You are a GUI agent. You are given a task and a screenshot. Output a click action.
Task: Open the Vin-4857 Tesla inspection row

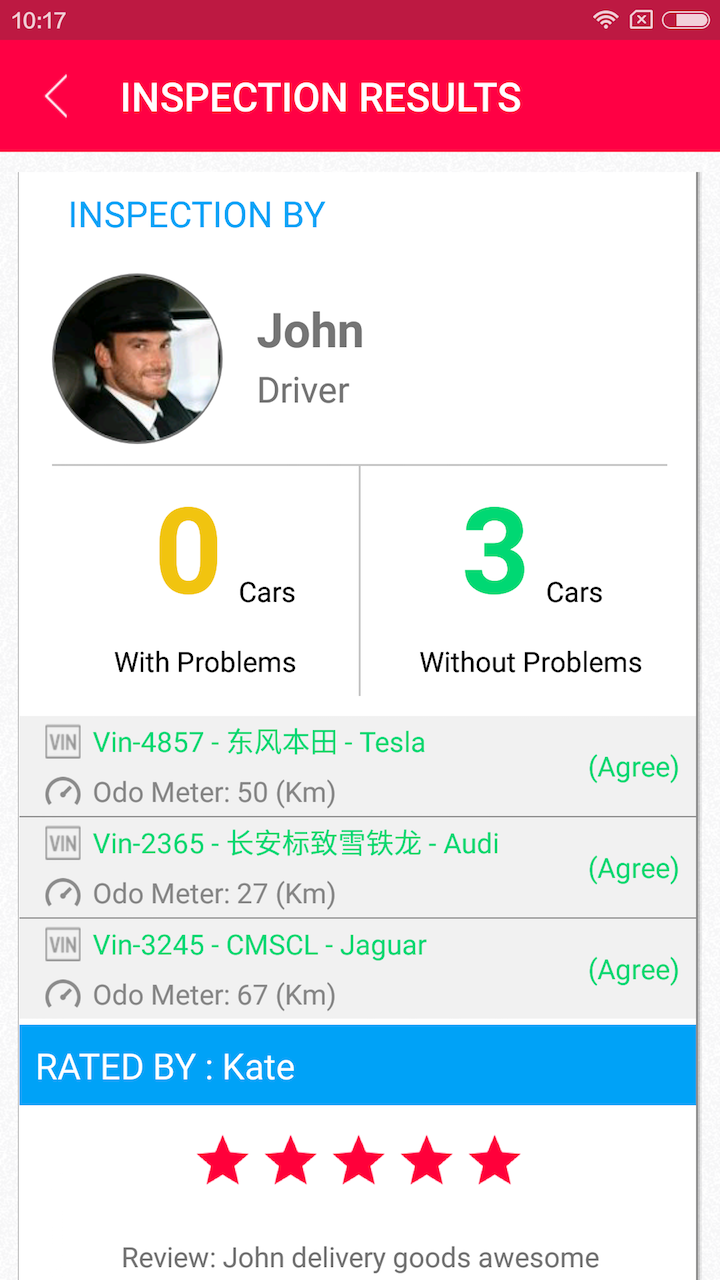click(x=358, y=767)
